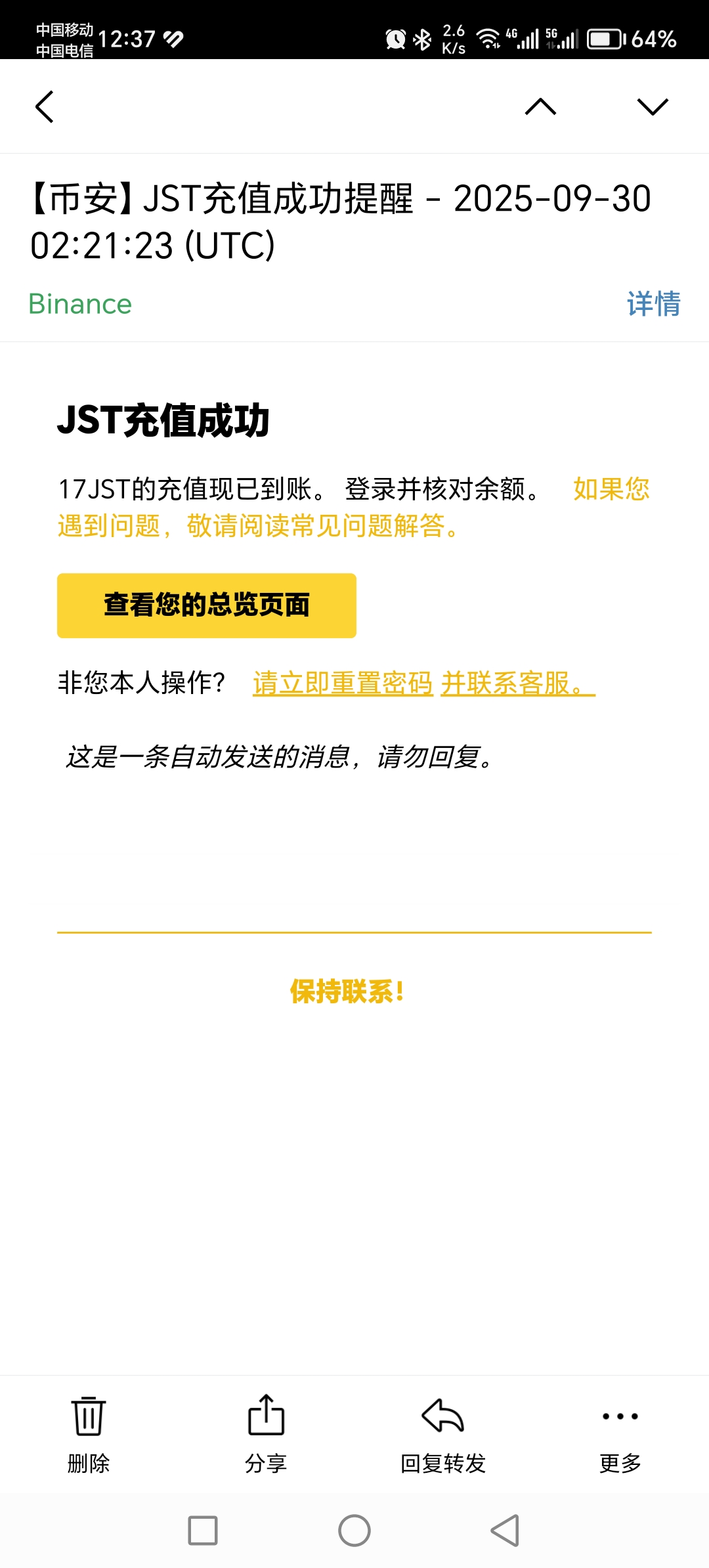Open the 请立即重置密码 link

[343, 683]
